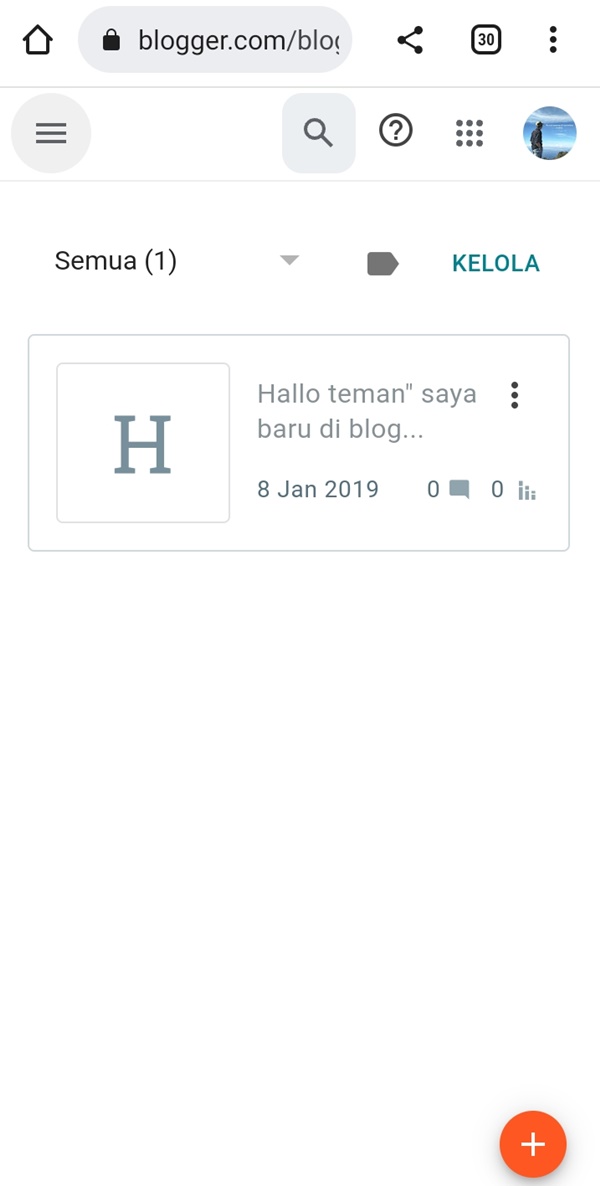The height and width of the screenshot is (1186, 600).
Task: Open the account profile picture
Action: 549,133
